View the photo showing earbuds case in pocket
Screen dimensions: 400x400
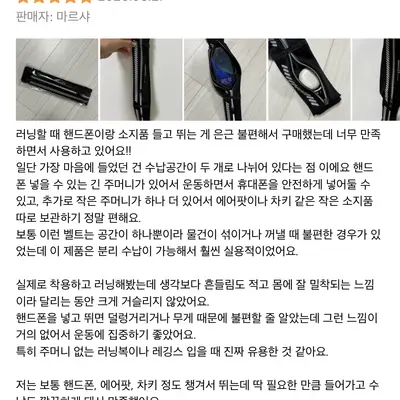pyautogui.click(x=309, y=80)
